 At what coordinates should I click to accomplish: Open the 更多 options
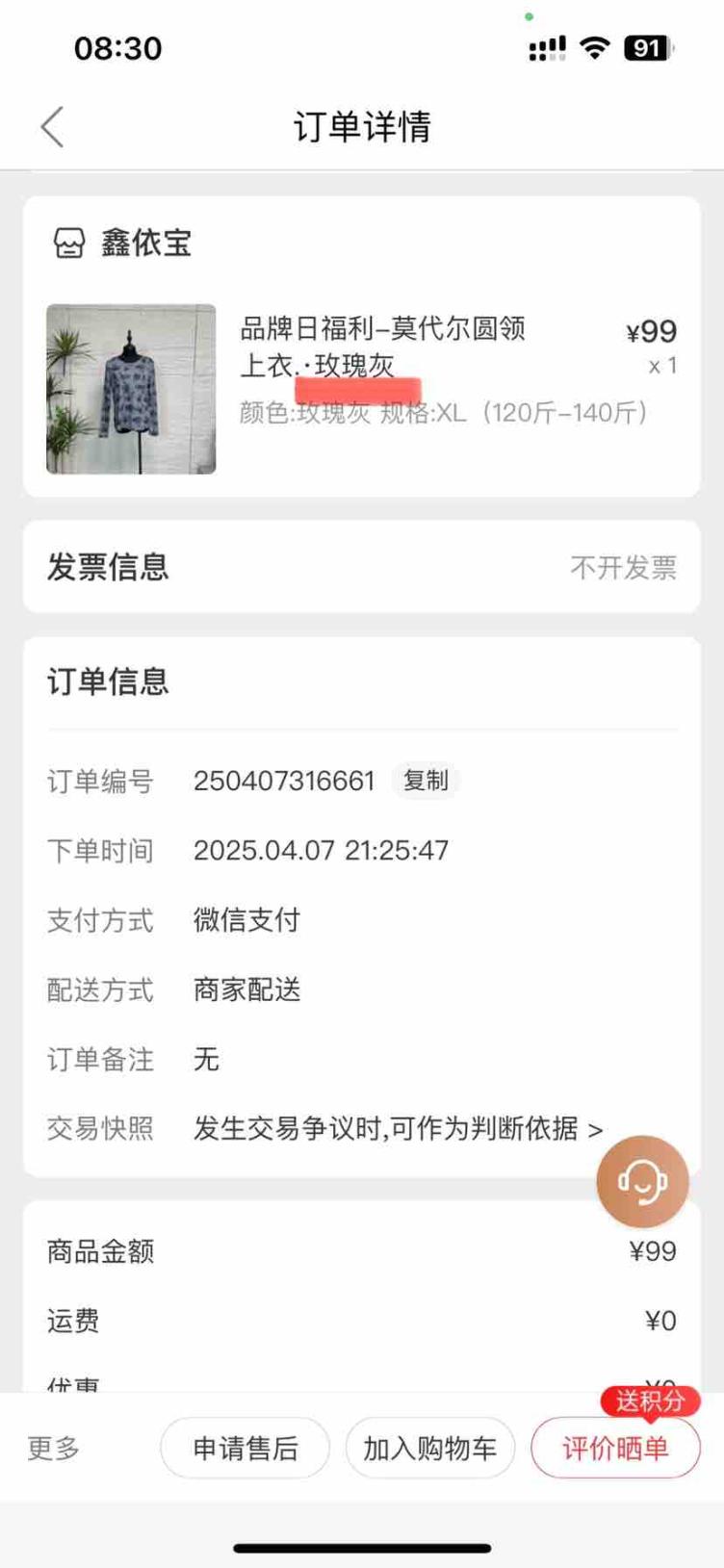click(x=54, y=1448)
